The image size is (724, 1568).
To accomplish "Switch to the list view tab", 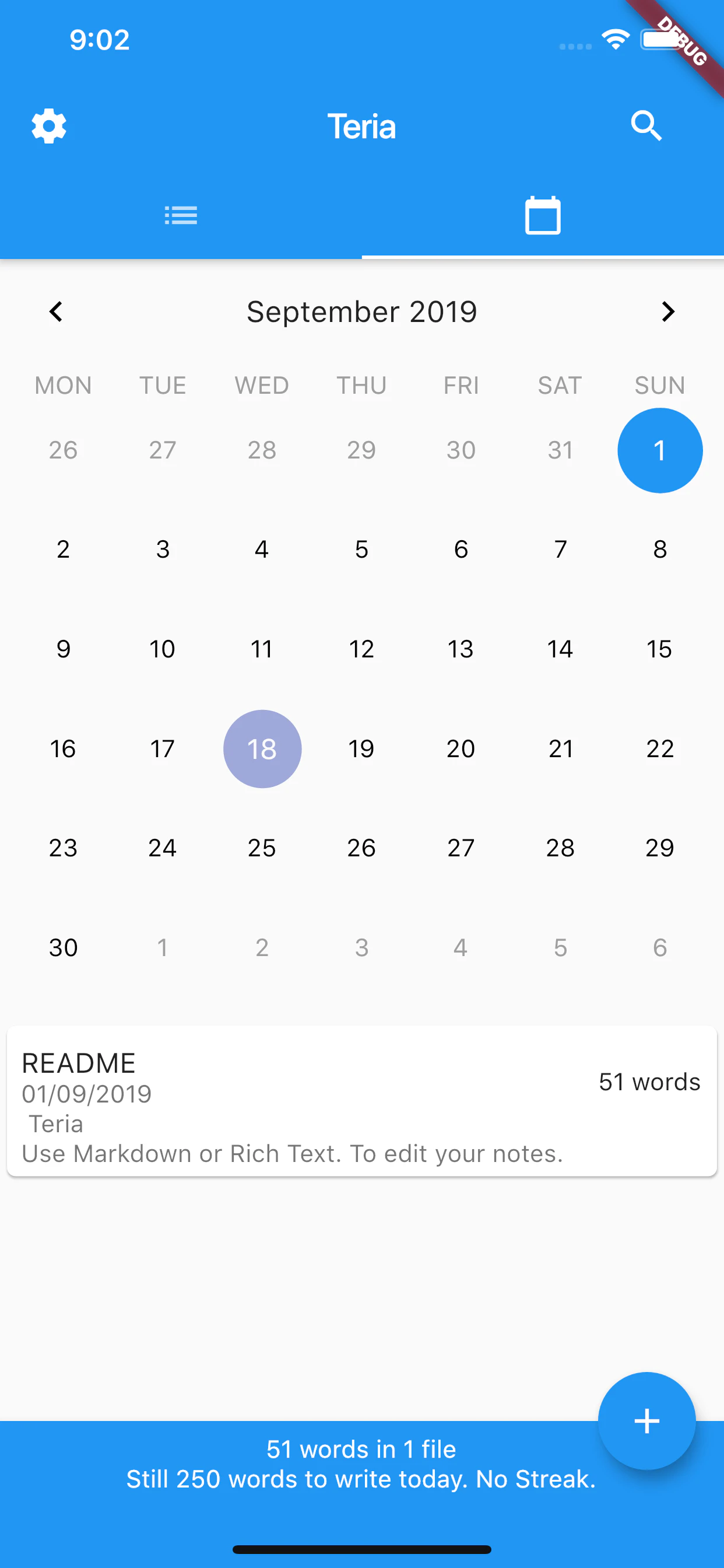I will 181,215.
